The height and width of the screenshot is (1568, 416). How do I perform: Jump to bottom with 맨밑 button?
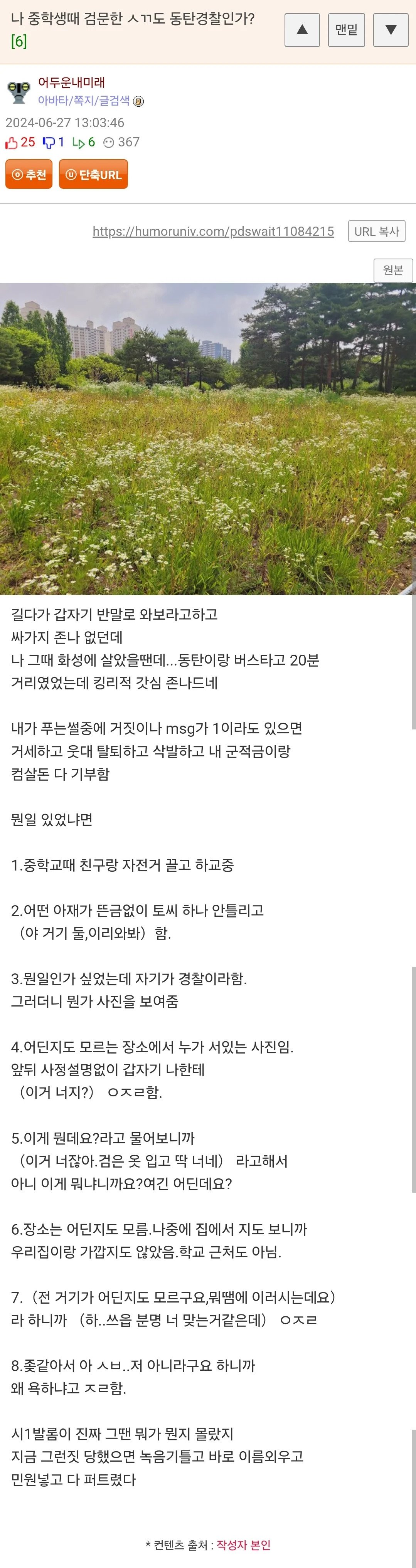(x=347, y=30)
